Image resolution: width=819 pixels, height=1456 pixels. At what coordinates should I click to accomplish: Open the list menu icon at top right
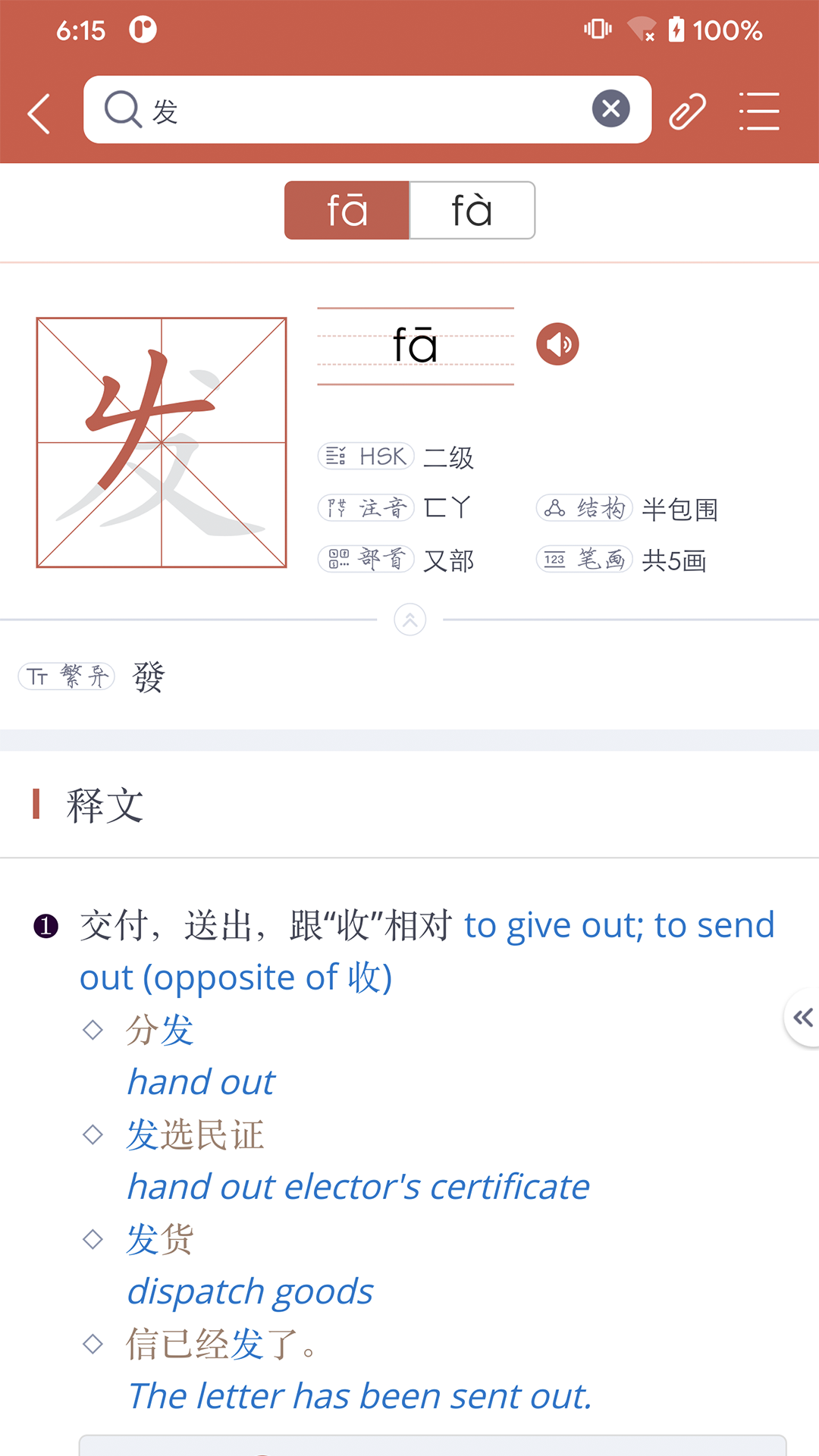pos(758,111)
